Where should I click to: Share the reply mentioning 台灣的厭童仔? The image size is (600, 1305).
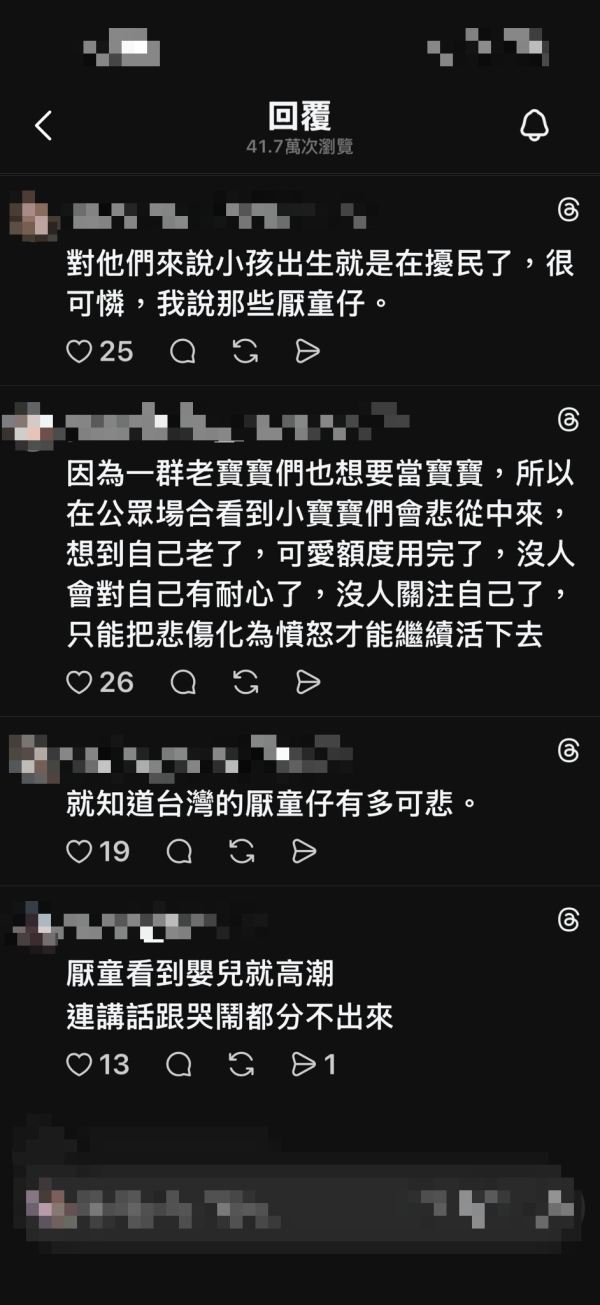click(x=303, y=851)
